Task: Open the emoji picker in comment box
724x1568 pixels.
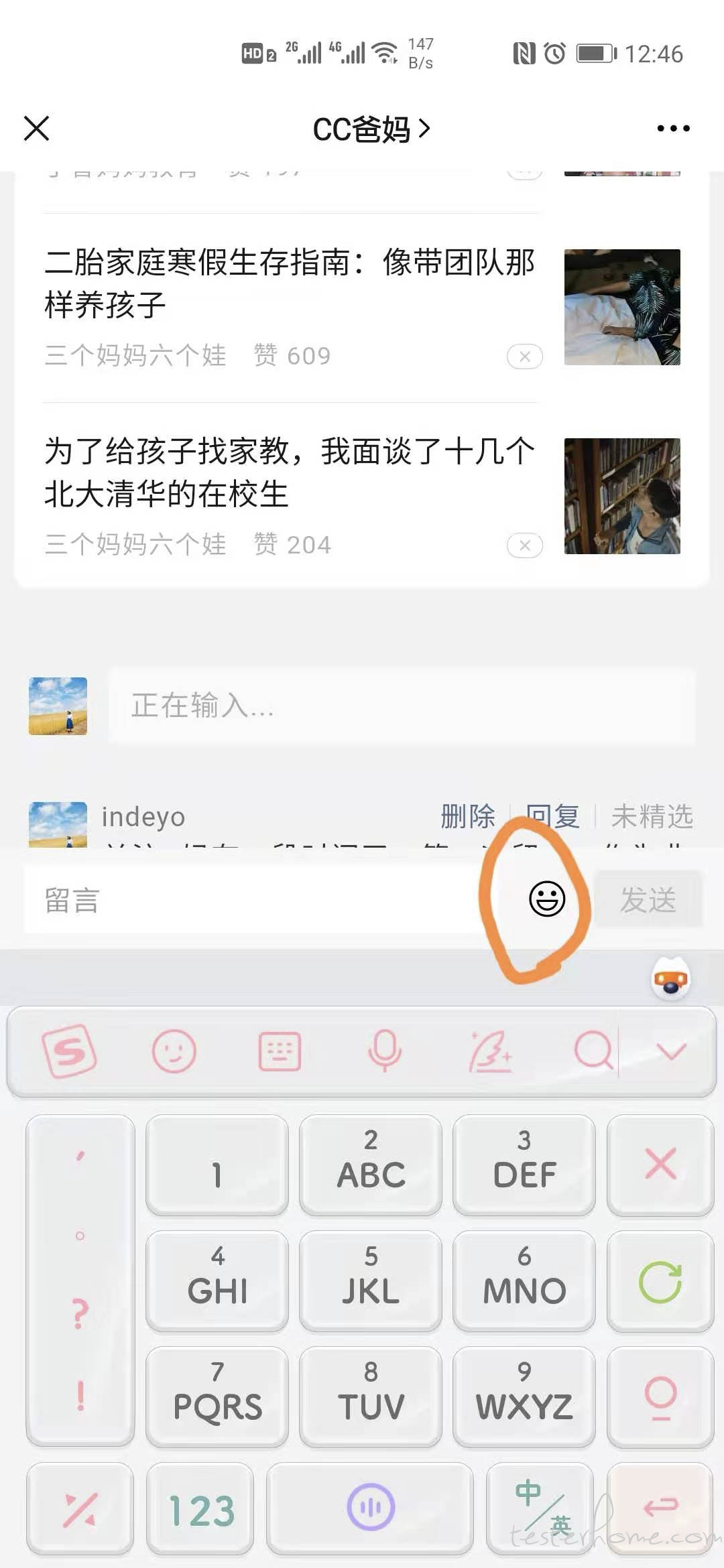Action: [547, 899]
